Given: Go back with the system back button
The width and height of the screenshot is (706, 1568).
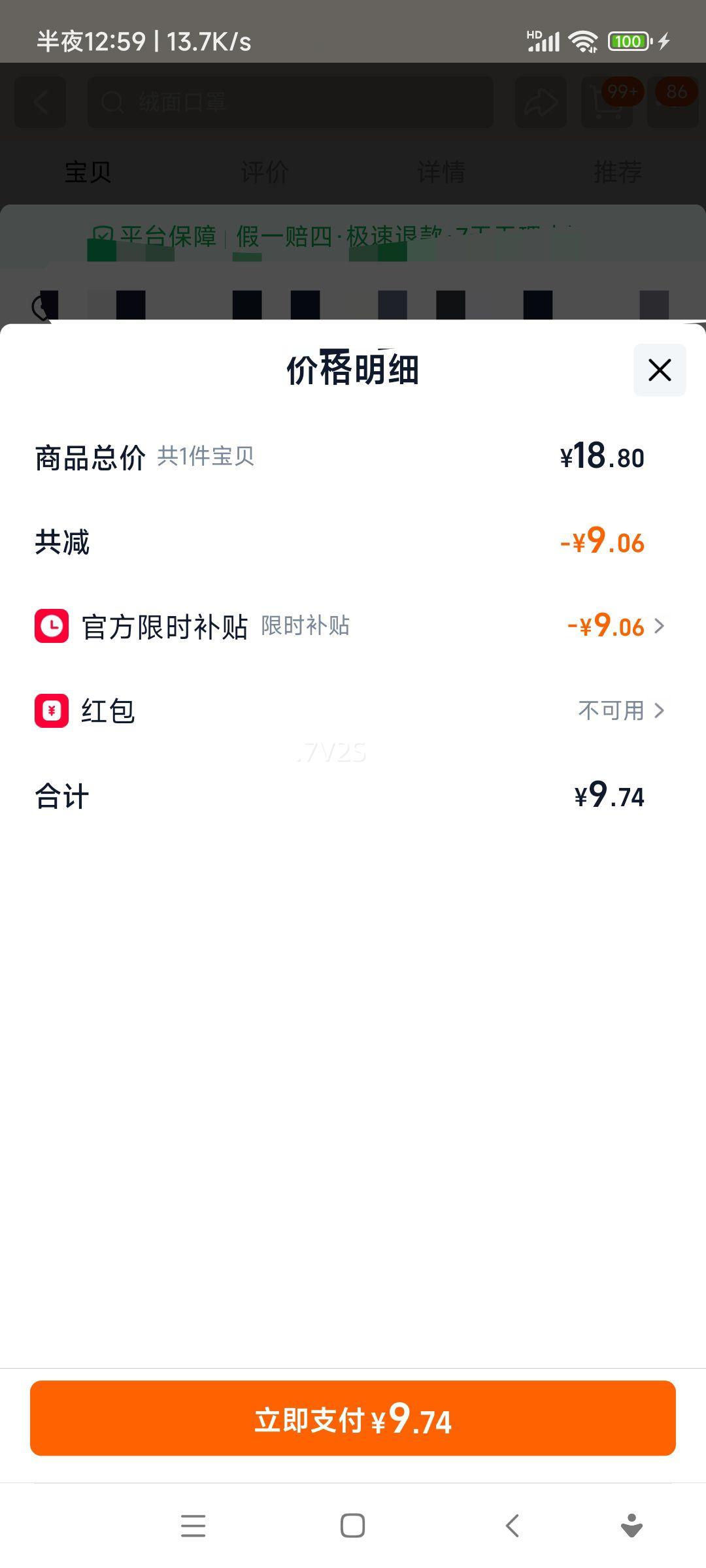Looking at the screenshot, I should 513,1526.
